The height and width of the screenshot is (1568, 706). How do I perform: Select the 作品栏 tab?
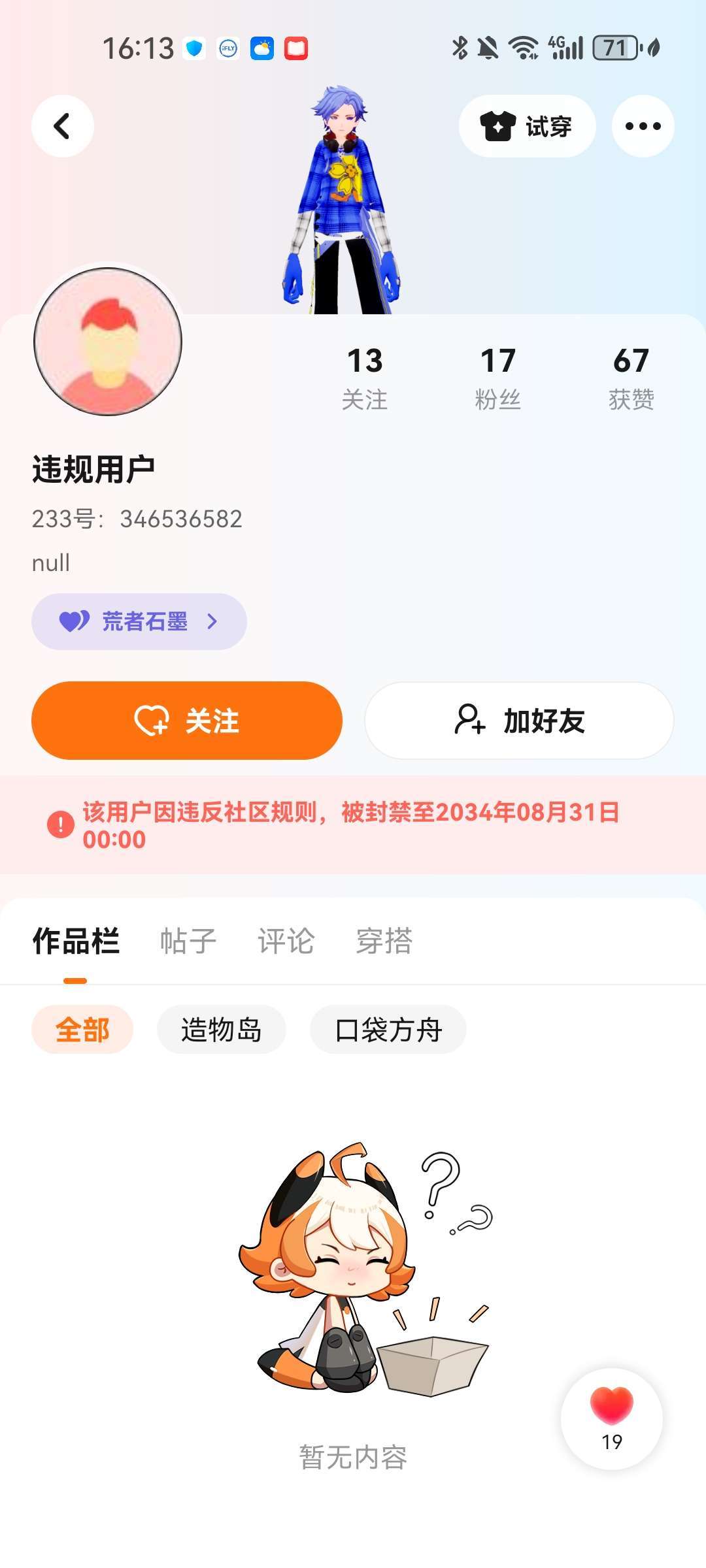click(76, 941)
